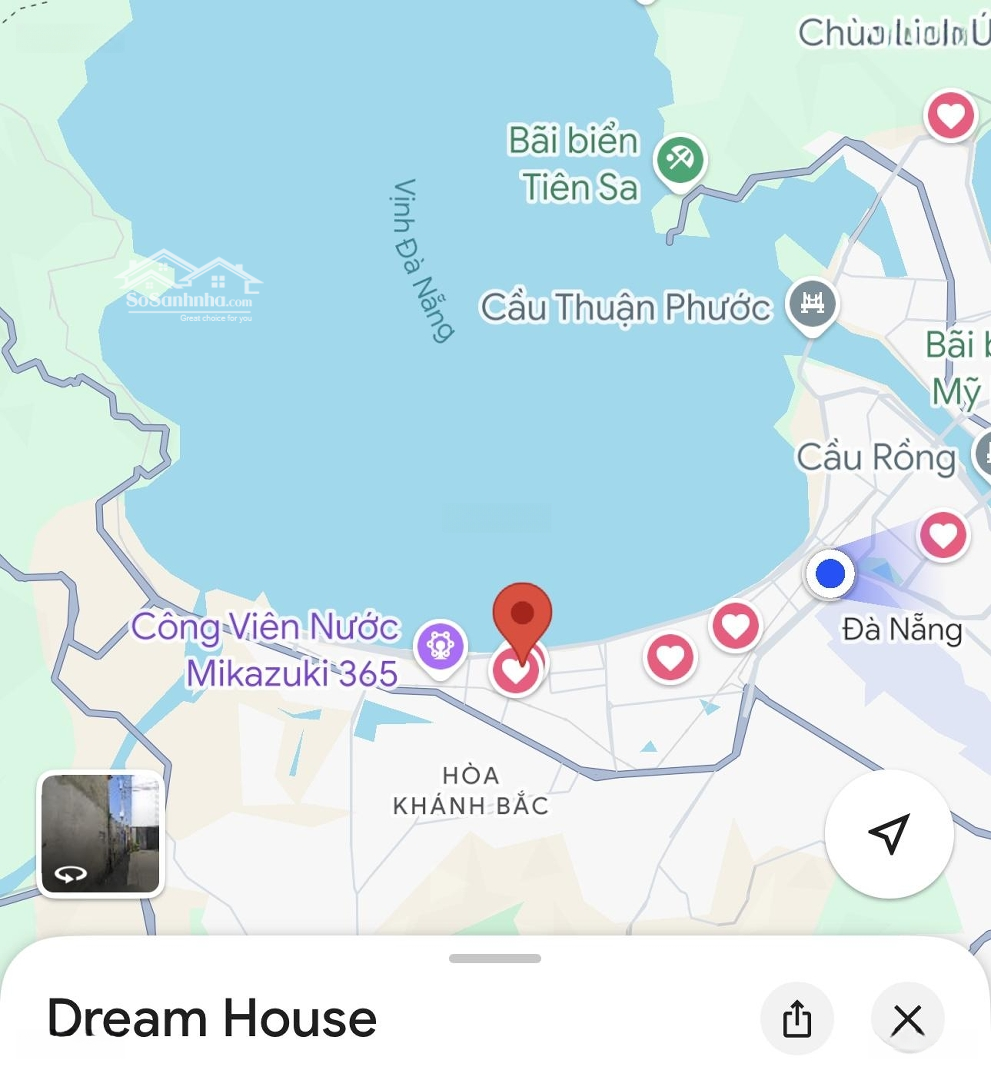Screen dimensions: 991x1080
Task: Open the Cầu Thuận Phước bridge marker
Action: click(812, 303)
